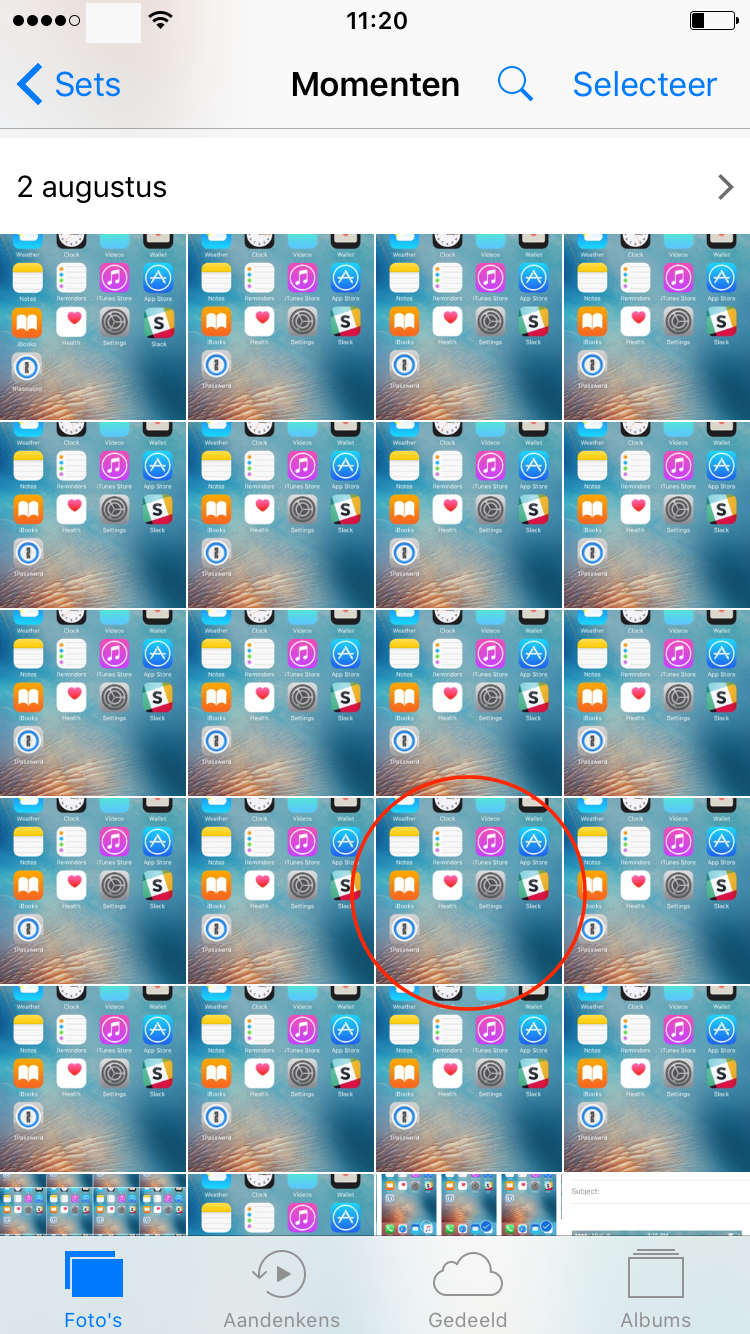750x1334 pixels.
Task: Go back to Sets
Action: [70, 85]
